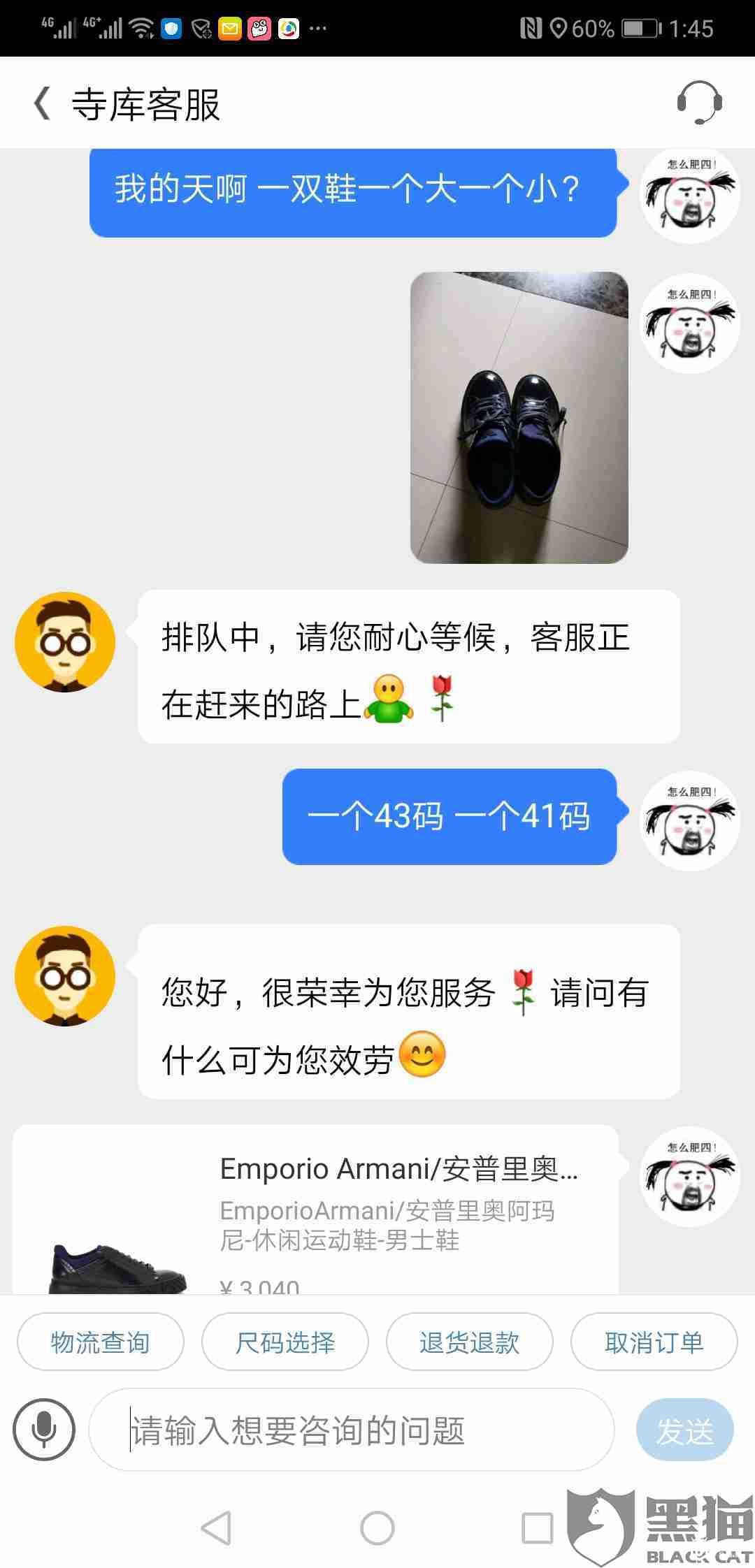Go back from 寺库客服 chat
This screenshot has height=1568, width=755.
click(x=42, y=104)
